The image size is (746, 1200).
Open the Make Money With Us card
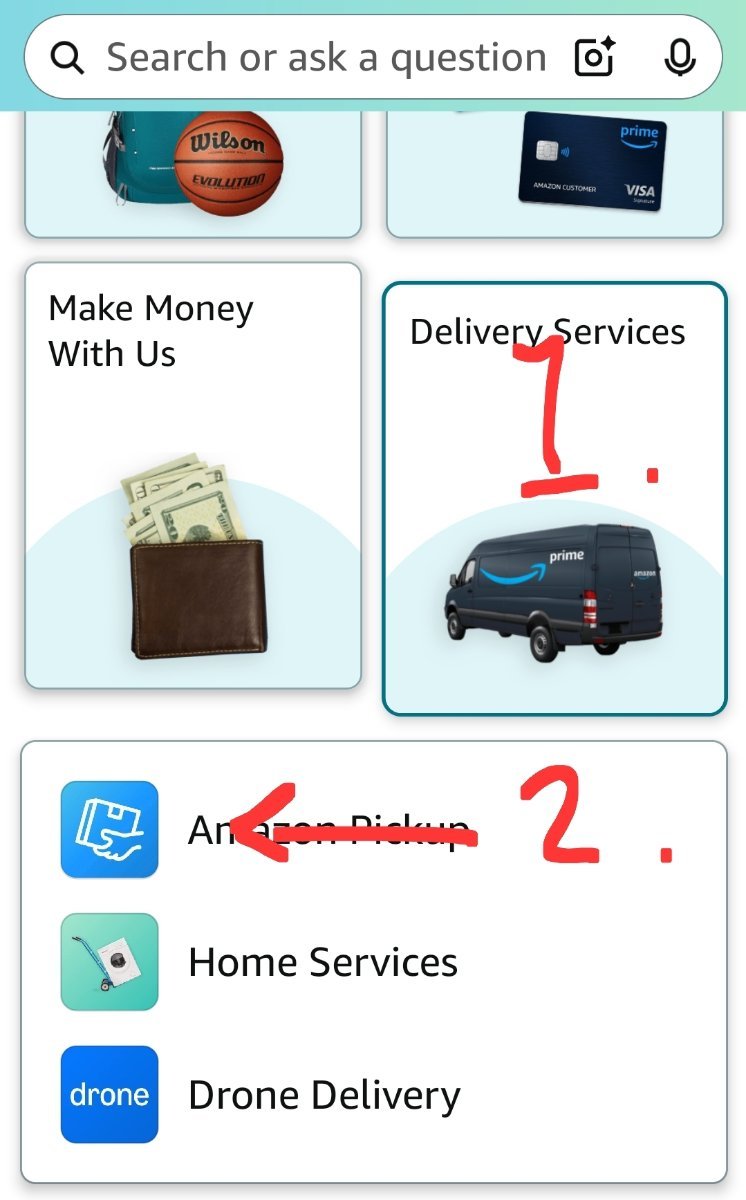(x=192, y=475)
